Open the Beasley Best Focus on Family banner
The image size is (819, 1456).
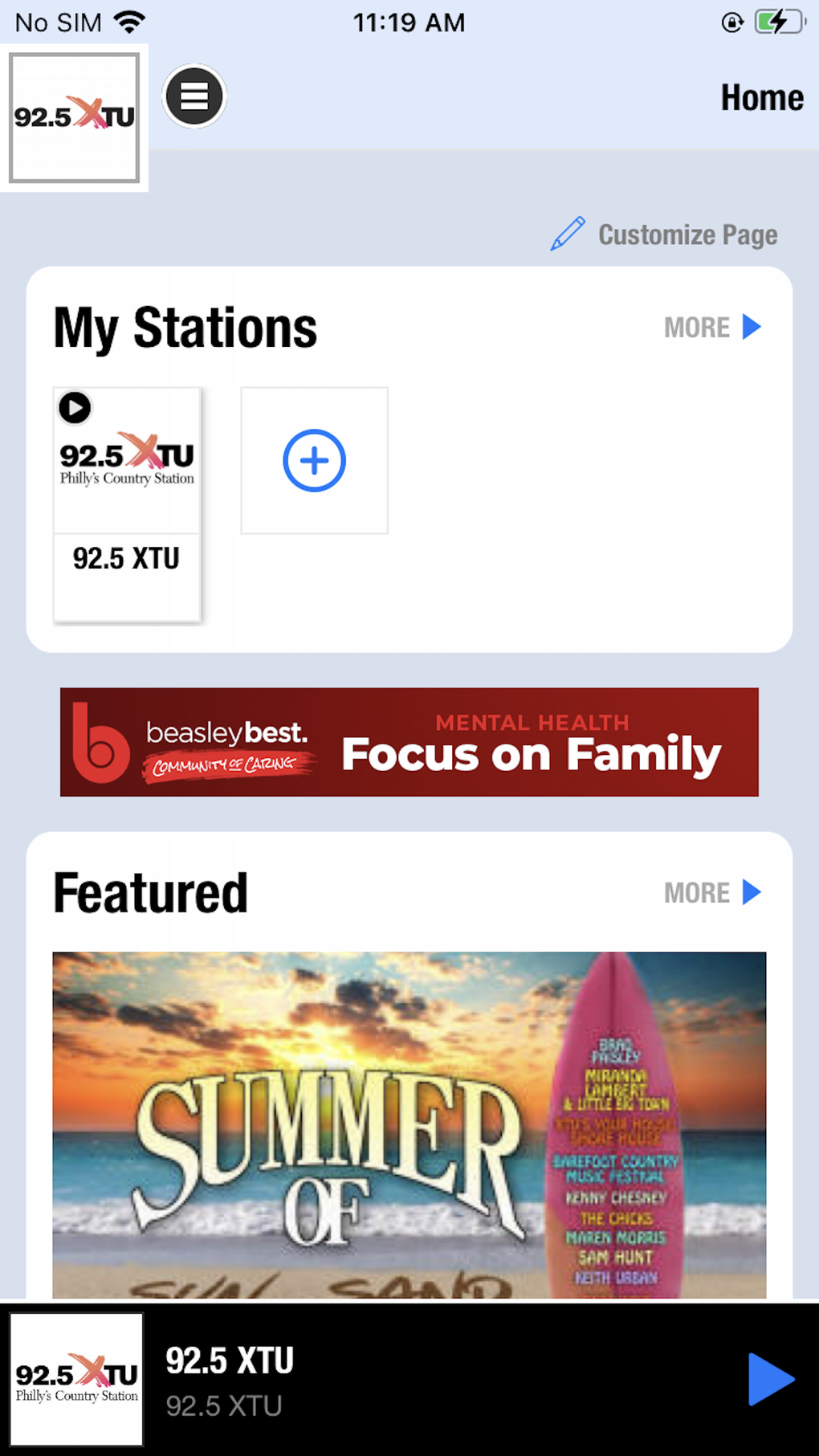click(x=409, y=741)
